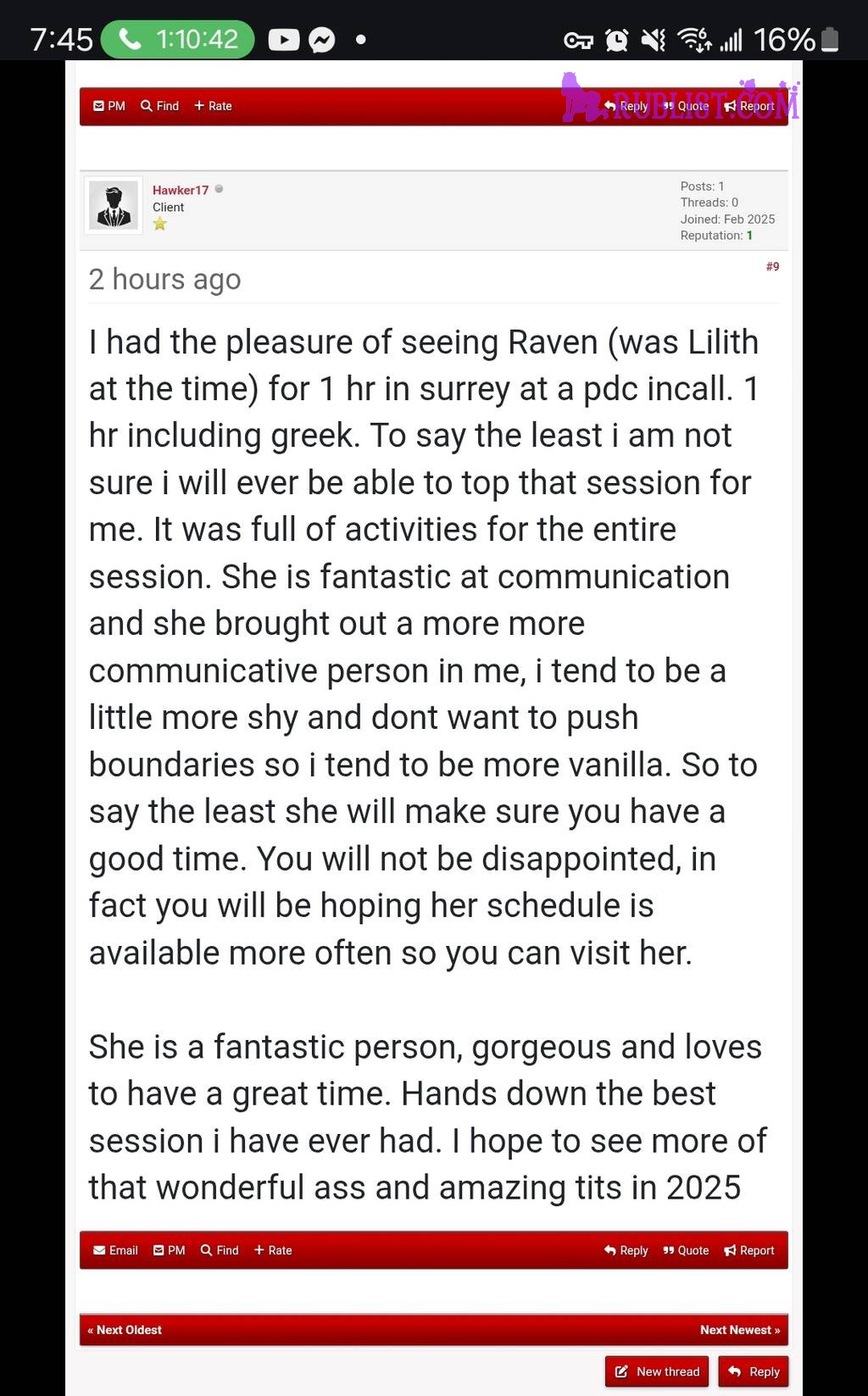Return to the ongoing call from the status bar pill
The image size is (868, 1396).
[x=177, y=39]
